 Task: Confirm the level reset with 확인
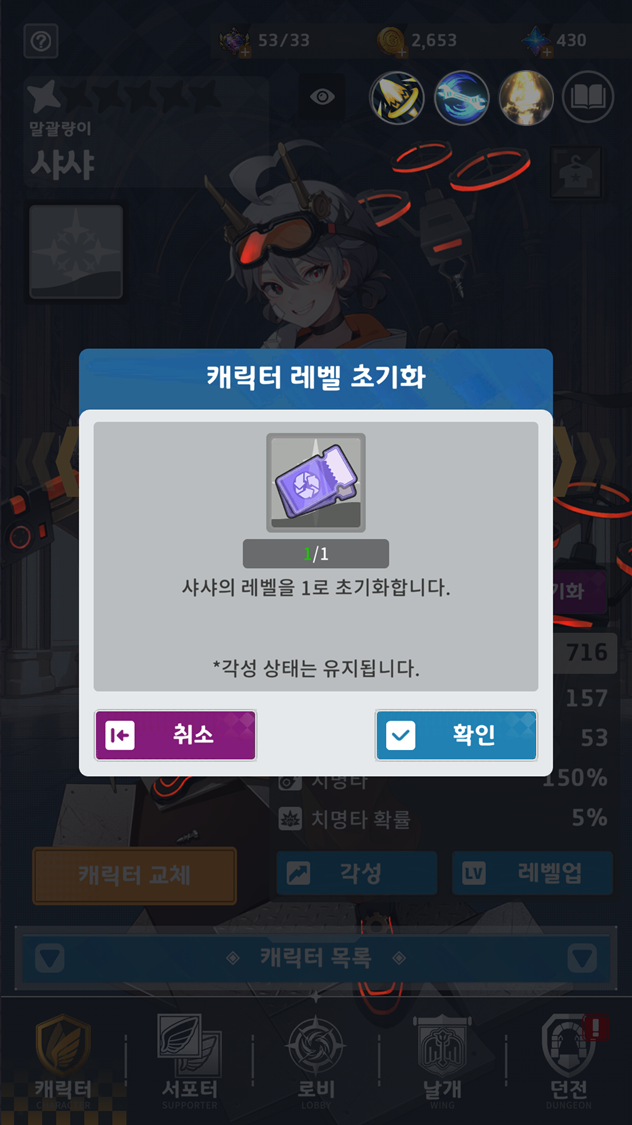(456, 736)
